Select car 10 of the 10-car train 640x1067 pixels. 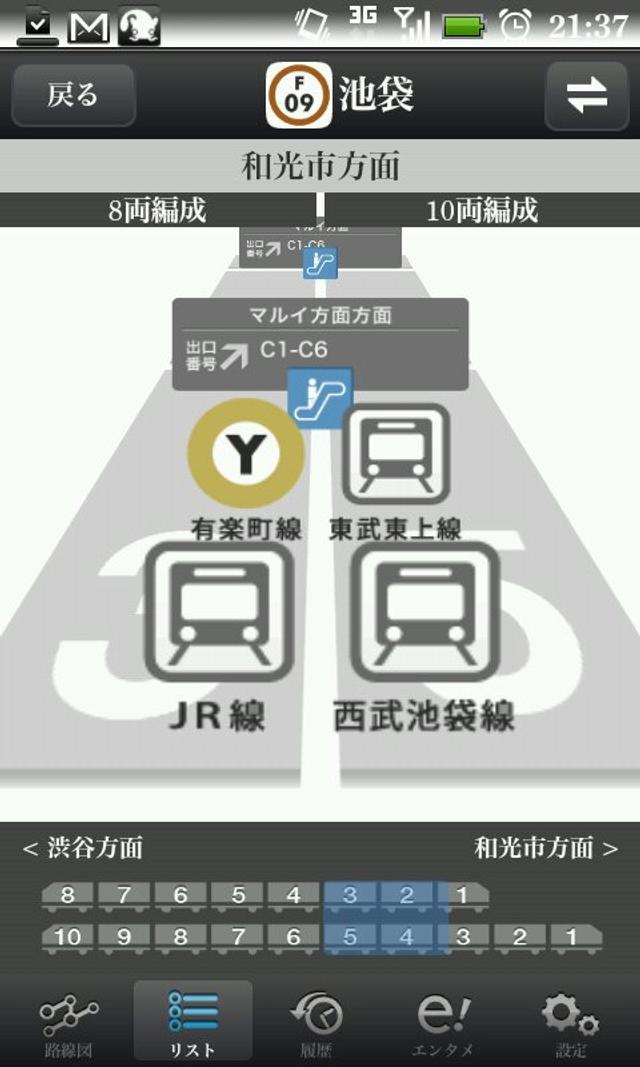click(x=67, y=938)
